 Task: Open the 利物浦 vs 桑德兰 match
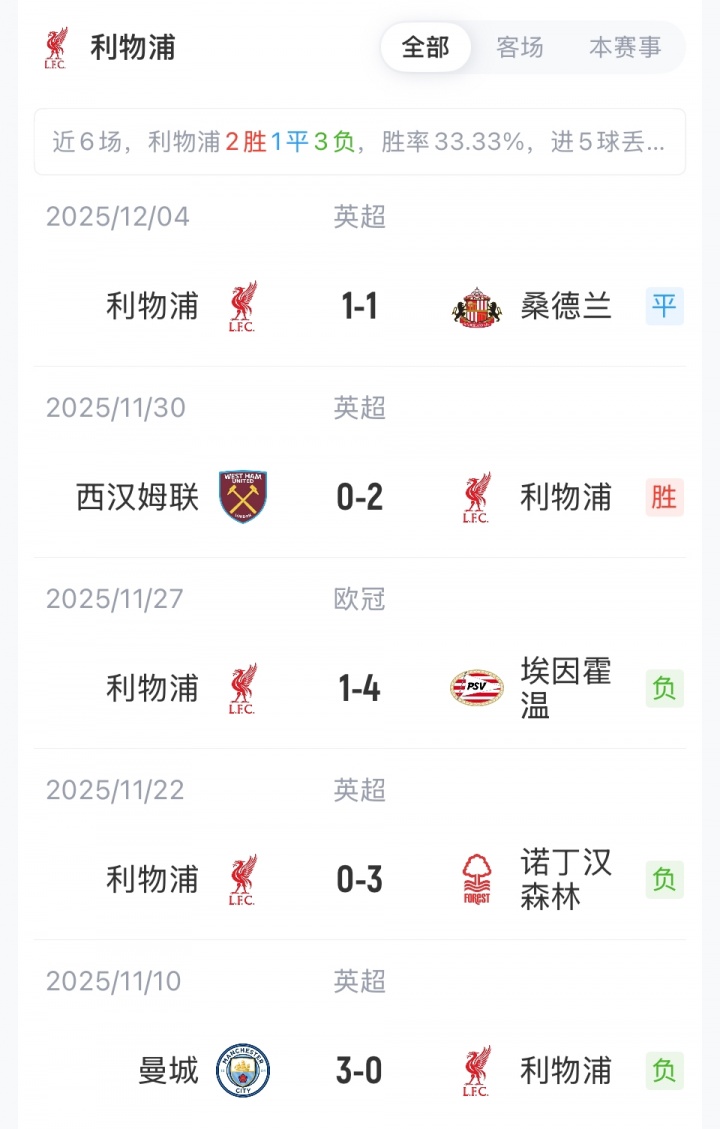pos(360,305)
